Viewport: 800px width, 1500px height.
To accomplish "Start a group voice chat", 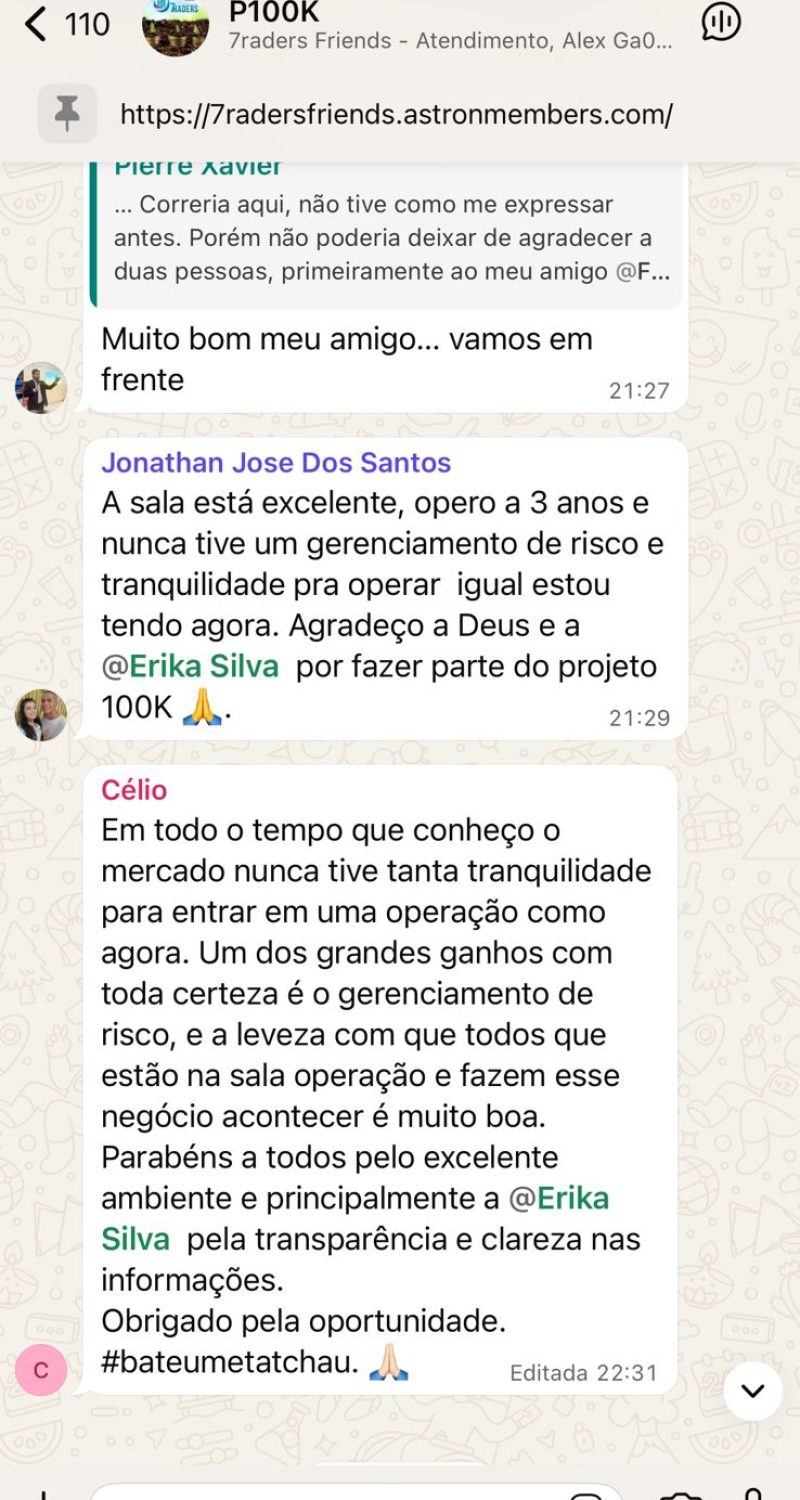I will click(721, 22).
